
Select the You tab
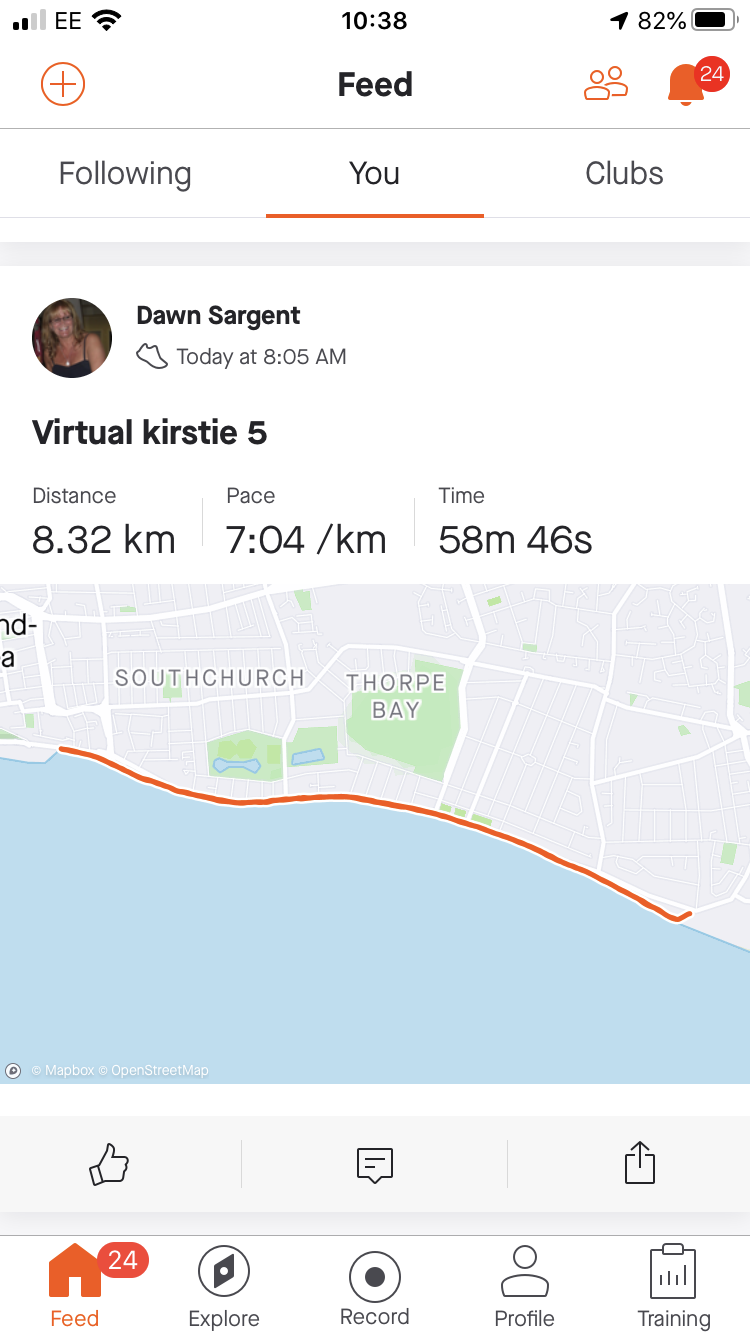(374, 174)
